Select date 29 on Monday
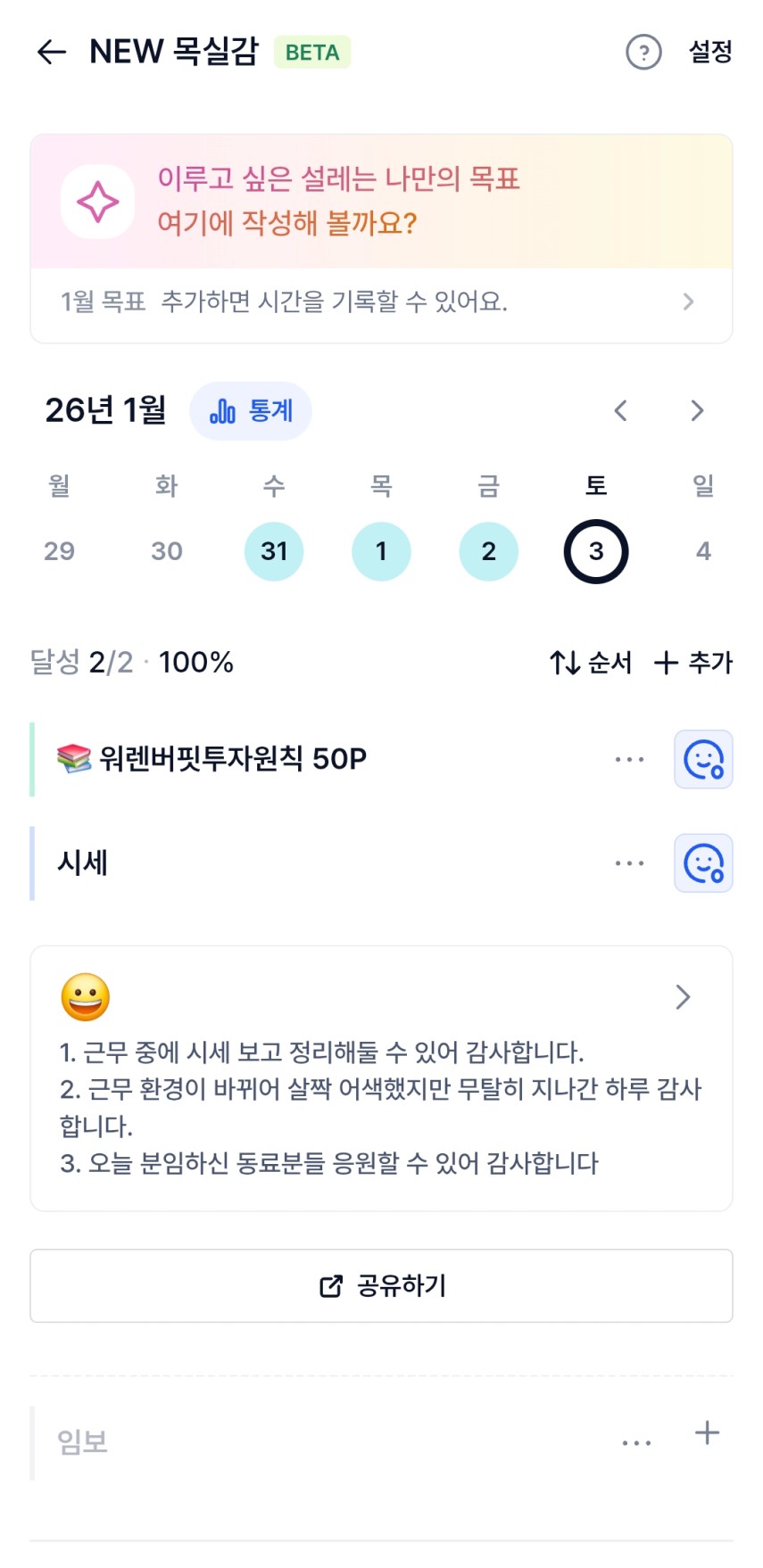The image size is (763, 1568). tap(59, 551)
